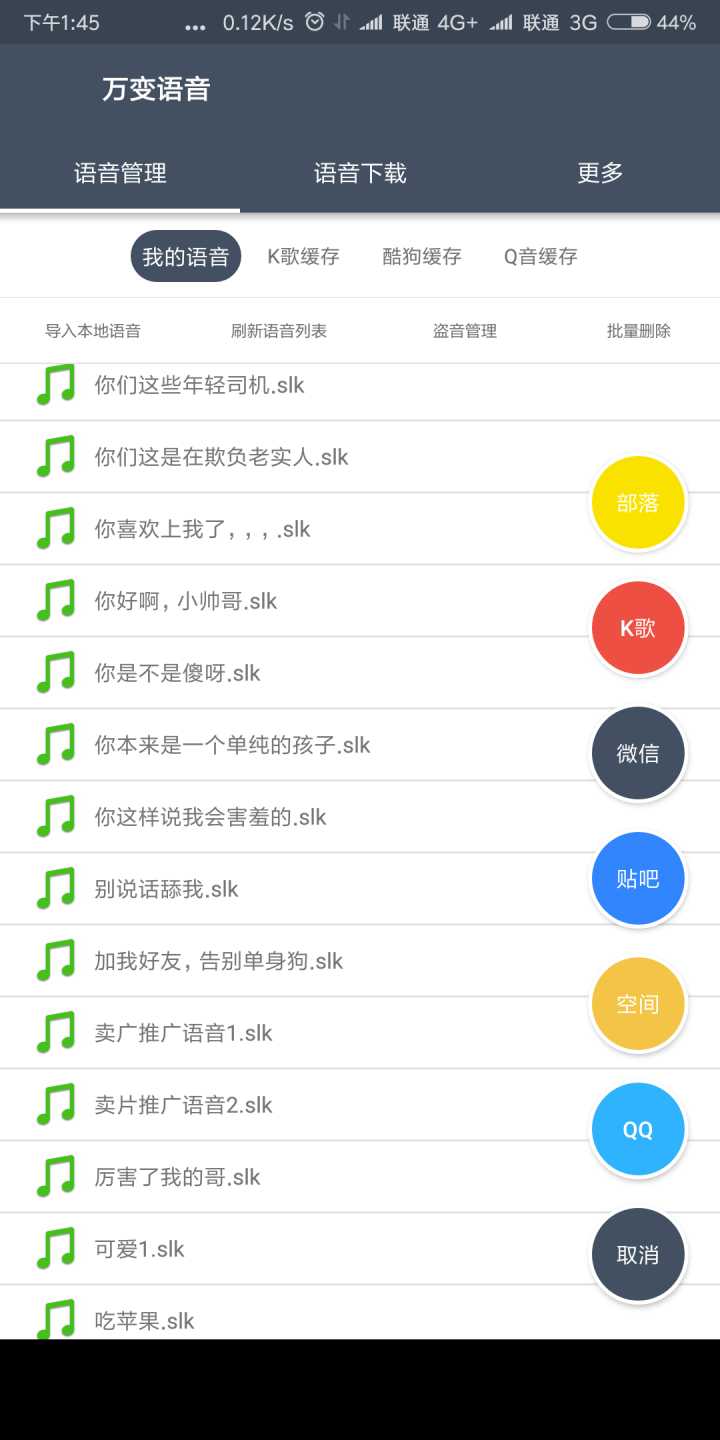Show the 酷狗缓存 list

(422, 256)
